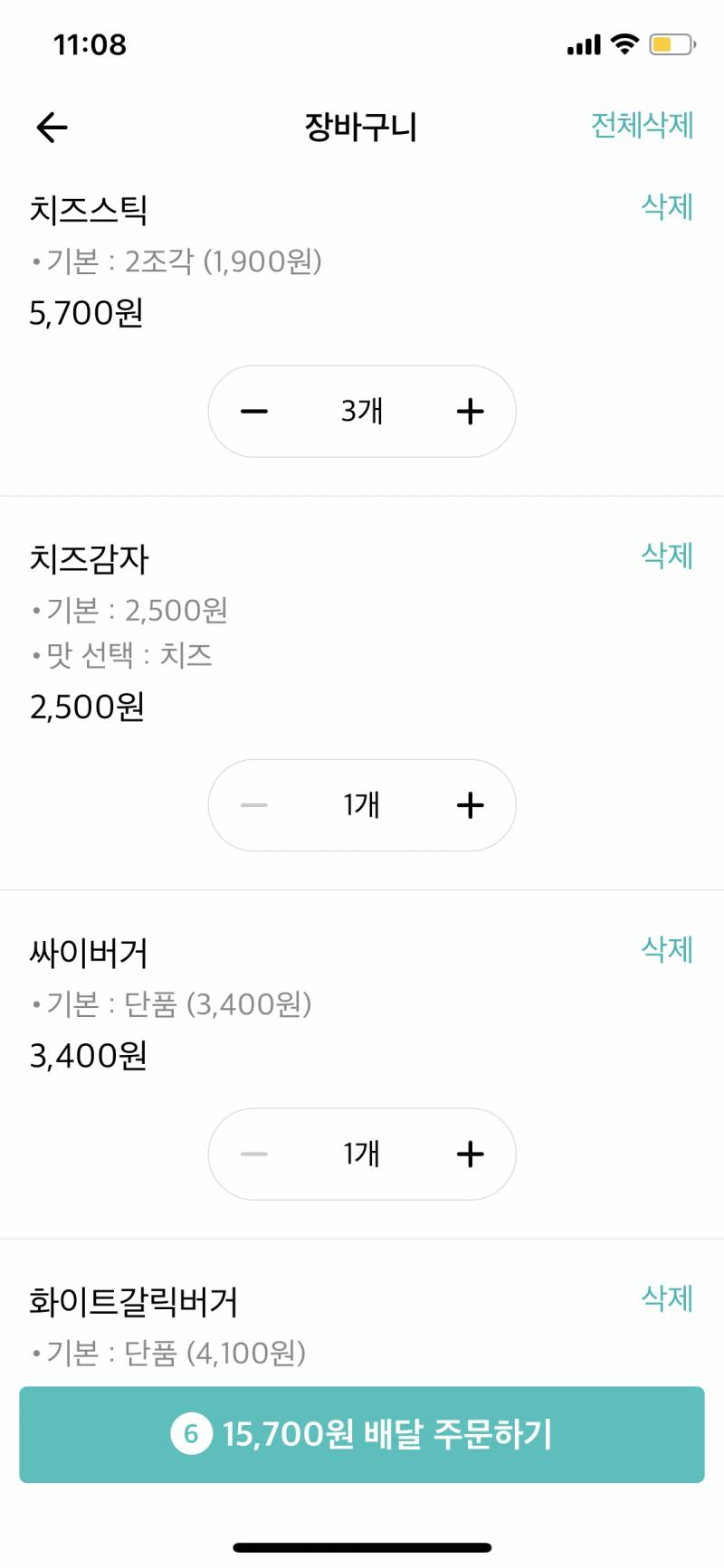Open the 장바구니 title header

pyautogui.click(x=362, y=126)
